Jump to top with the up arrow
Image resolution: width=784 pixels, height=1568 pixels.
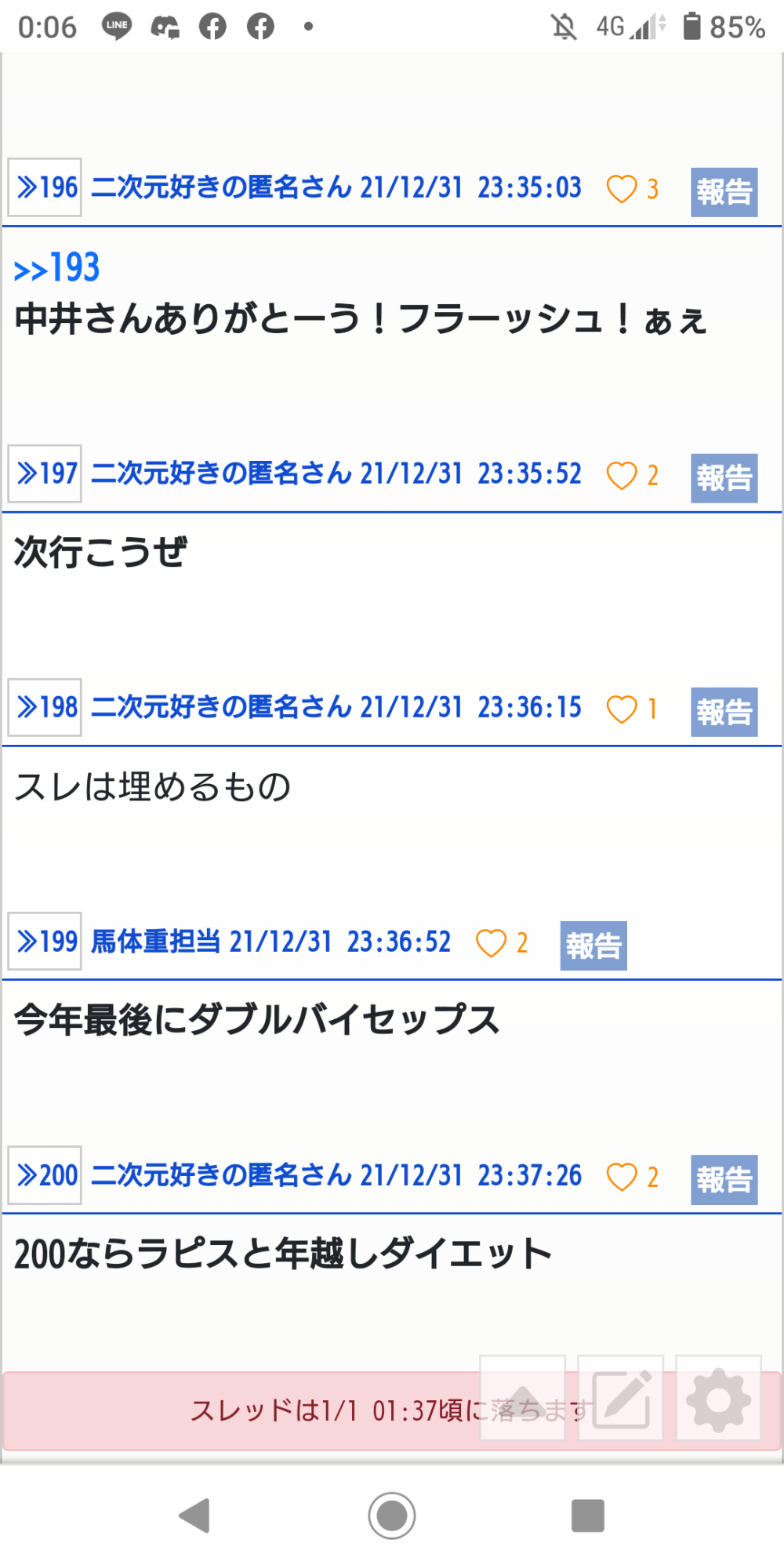pos(523,1398)
